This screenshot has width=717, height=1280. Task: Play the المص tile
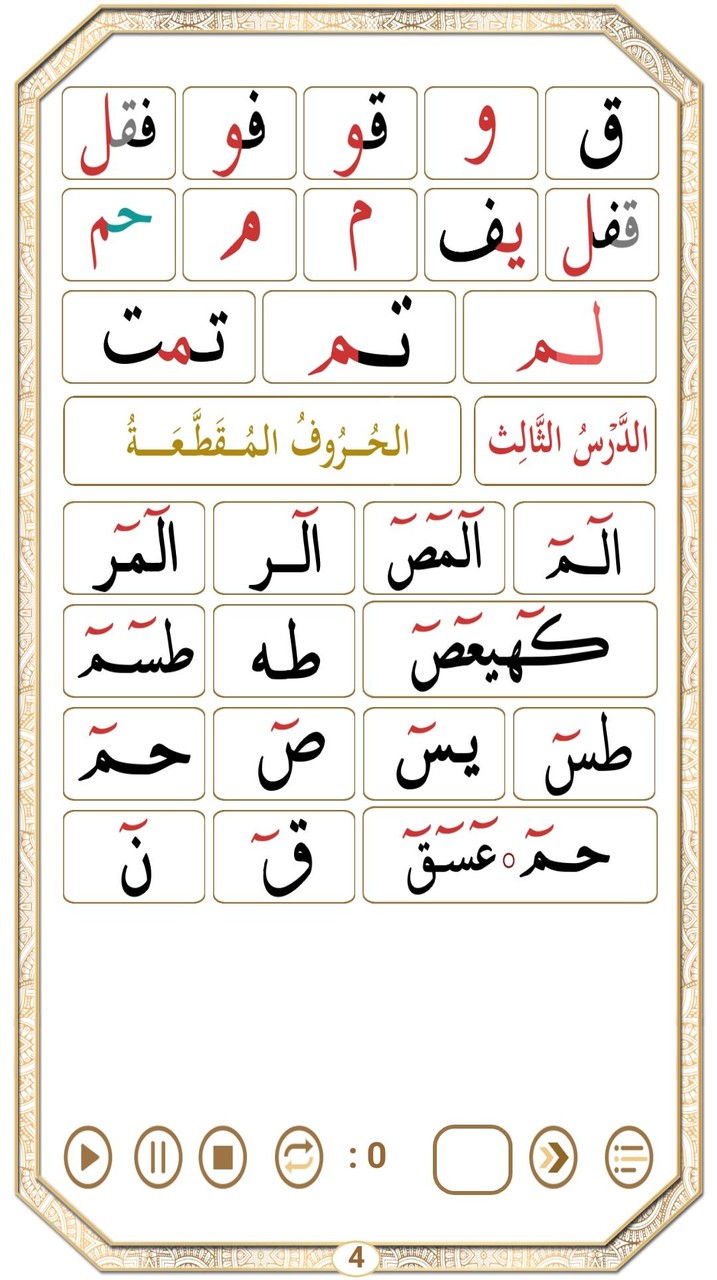pyautogui.click(x=434, y=548)
